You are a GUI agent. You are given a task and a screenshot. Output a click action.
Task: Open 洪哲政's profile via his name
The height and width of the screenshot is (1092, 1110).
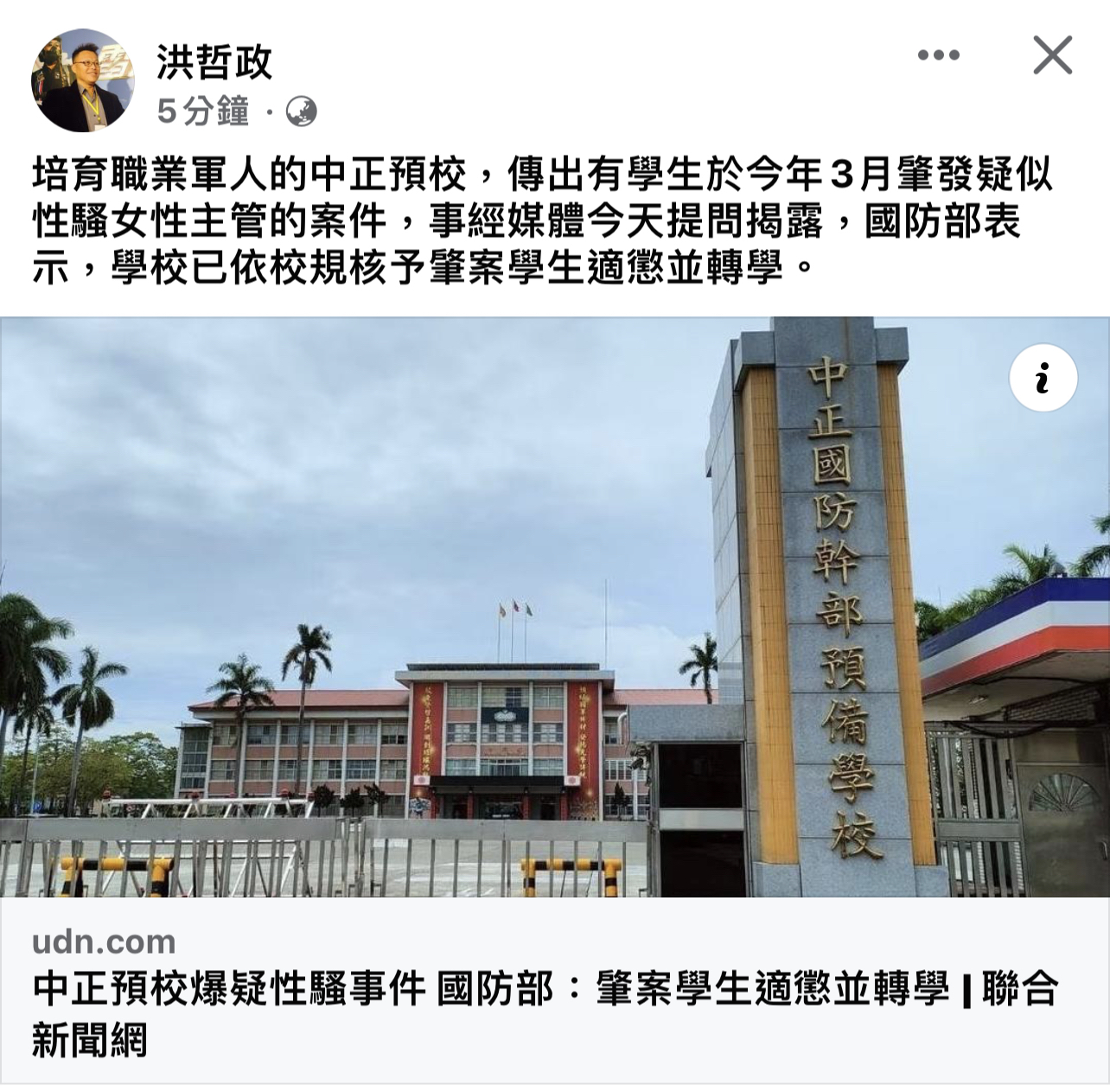(x=214, y=62)
